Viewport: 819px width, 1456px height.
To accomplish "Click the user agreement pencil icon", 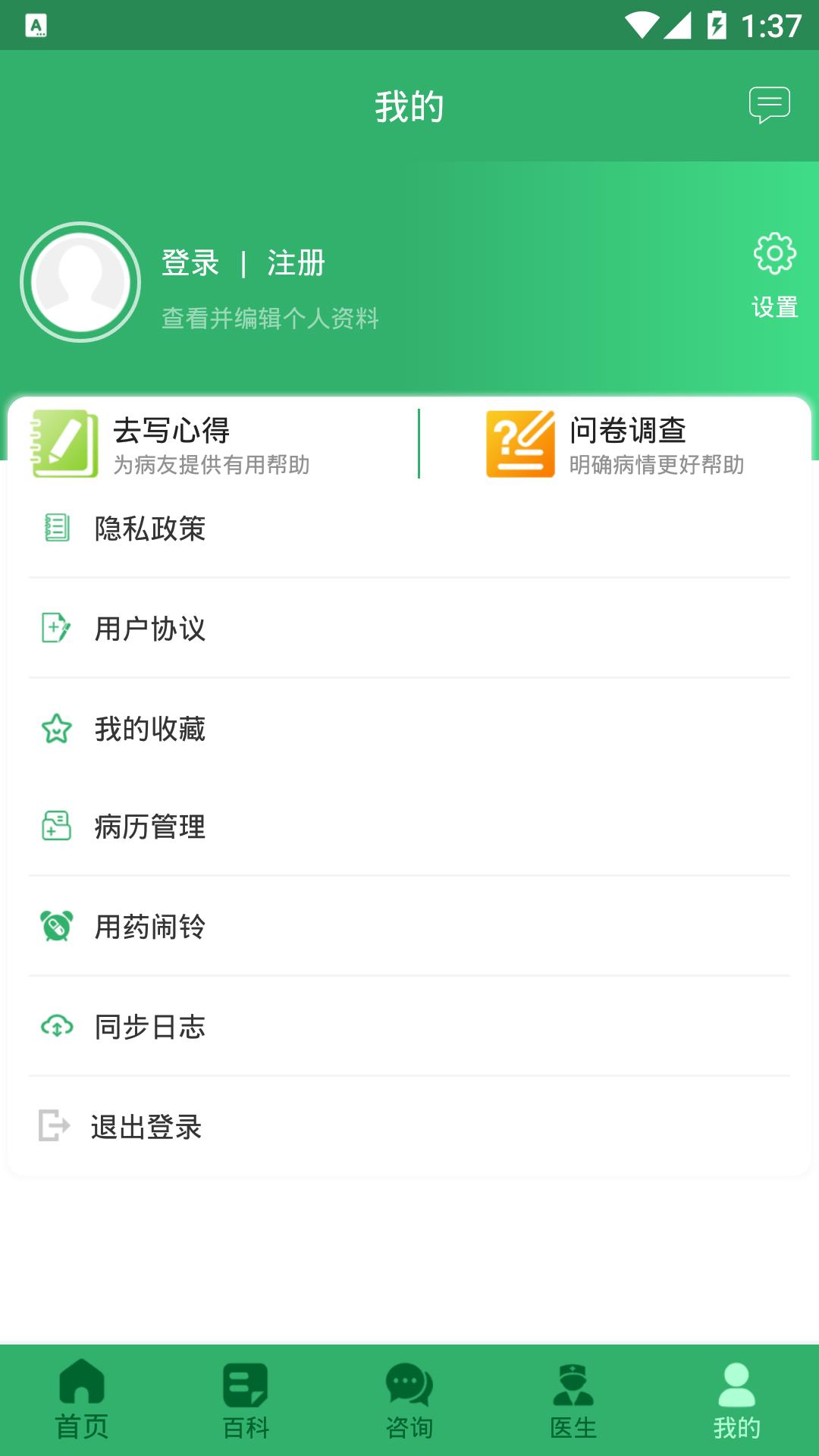I will click(56, 629).
